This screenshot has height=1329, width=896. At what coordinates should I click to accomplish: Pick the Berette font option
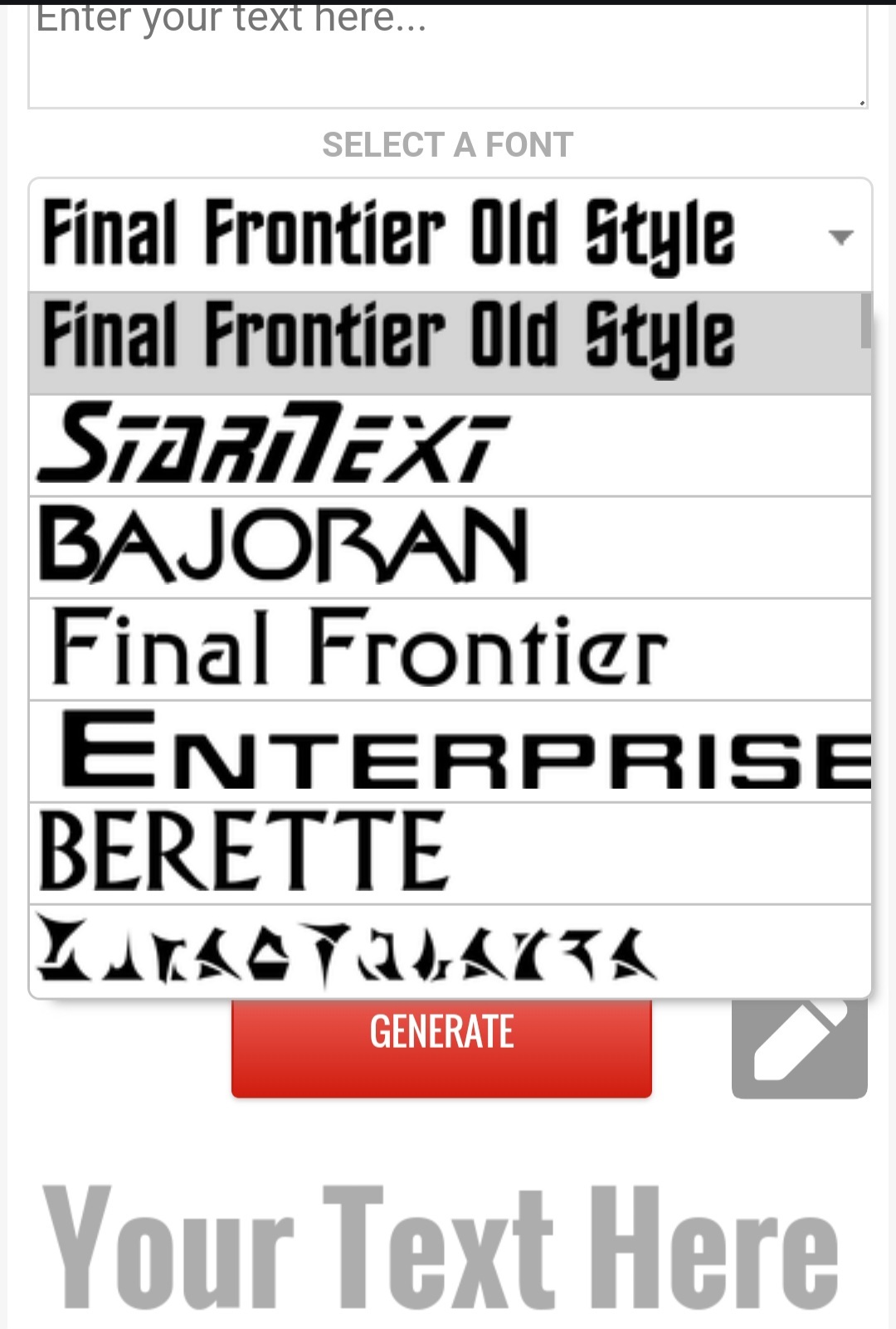(x=448, y=854)
